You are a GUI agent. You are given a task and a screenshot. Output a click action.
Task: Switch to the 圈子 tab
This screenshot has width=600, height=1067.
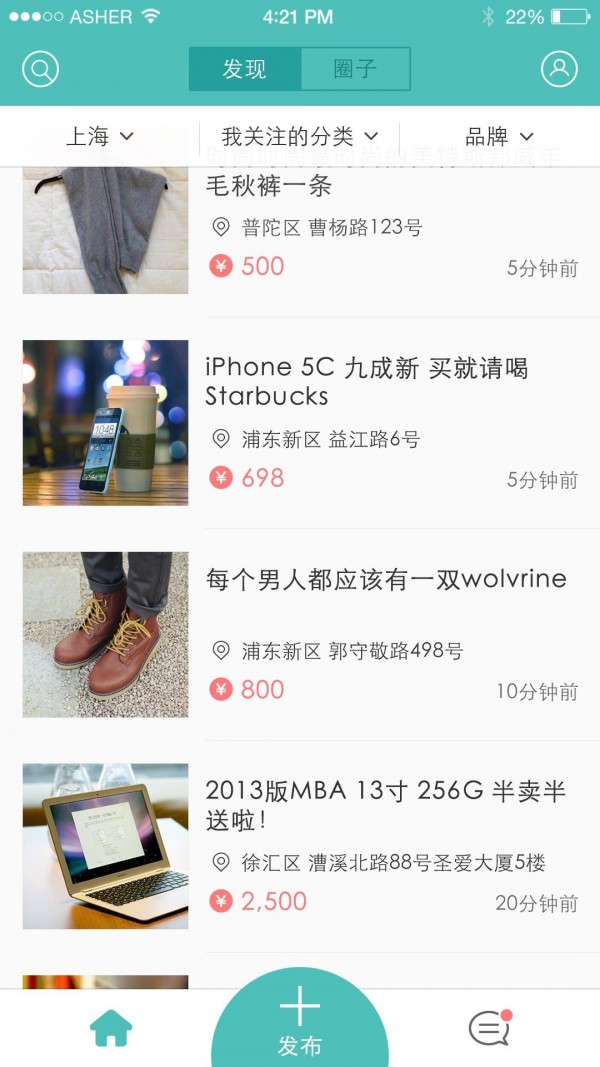[x=355, y=69]
